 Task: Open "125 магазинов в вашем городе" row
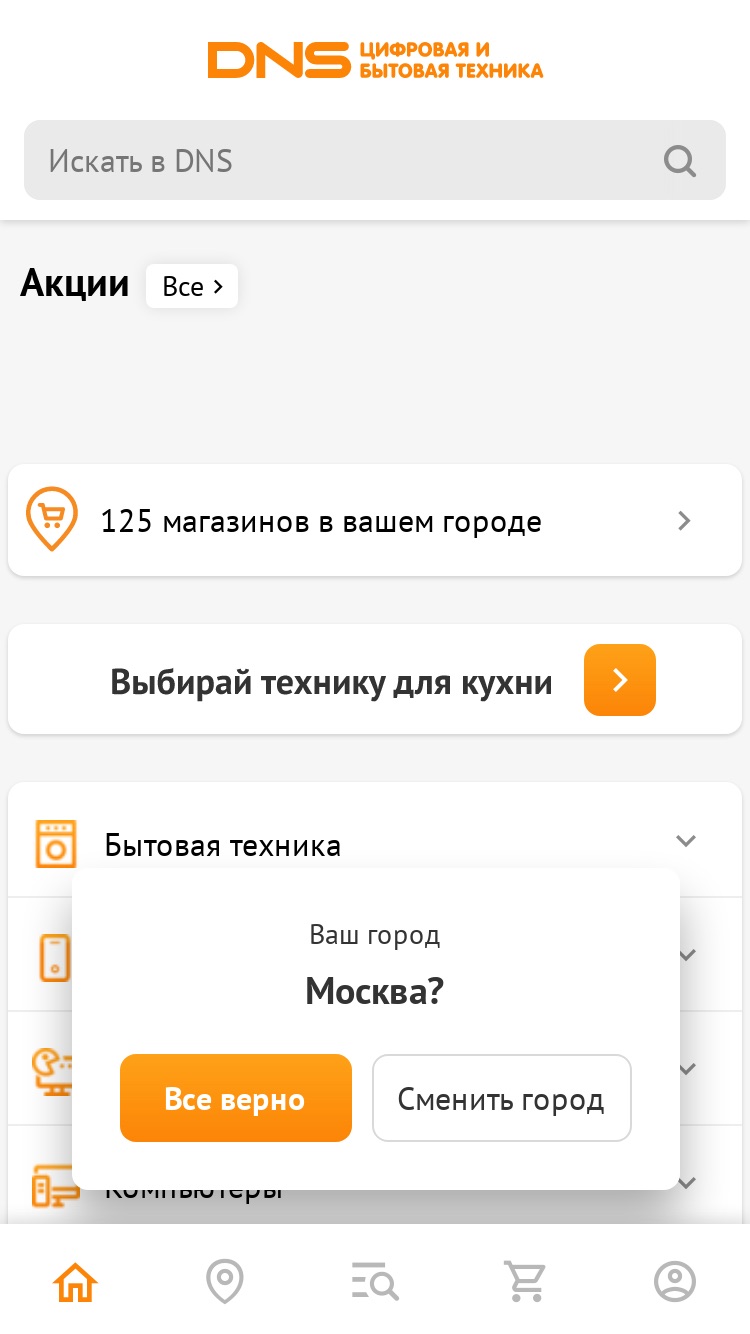[375, 521]
